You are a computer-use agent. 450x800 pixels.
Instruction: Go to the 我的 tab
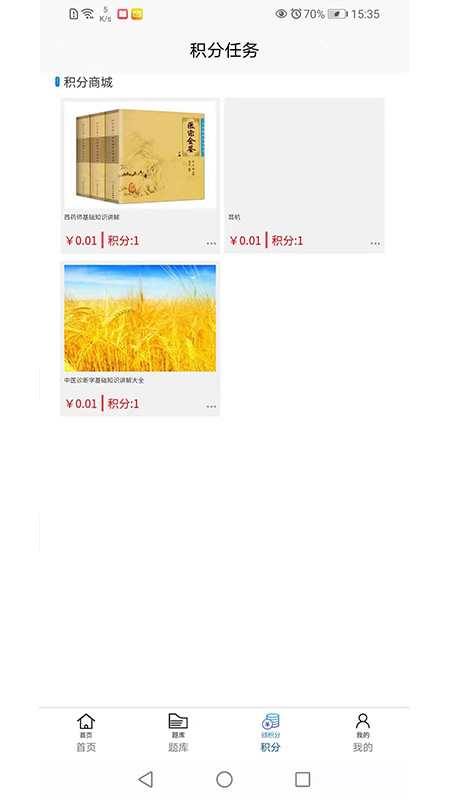(363, 733)
